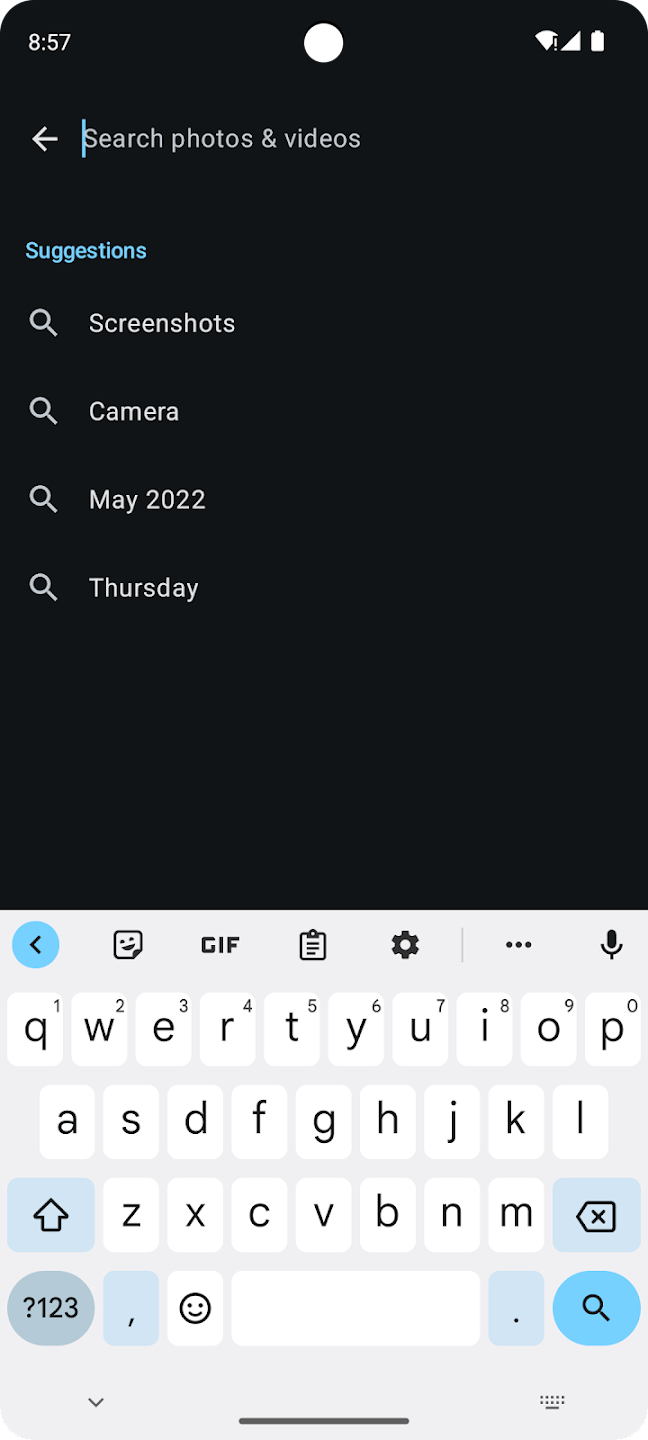Focus the Search photos & videos field
The image size is (648, 1440).
coord(300,139)
